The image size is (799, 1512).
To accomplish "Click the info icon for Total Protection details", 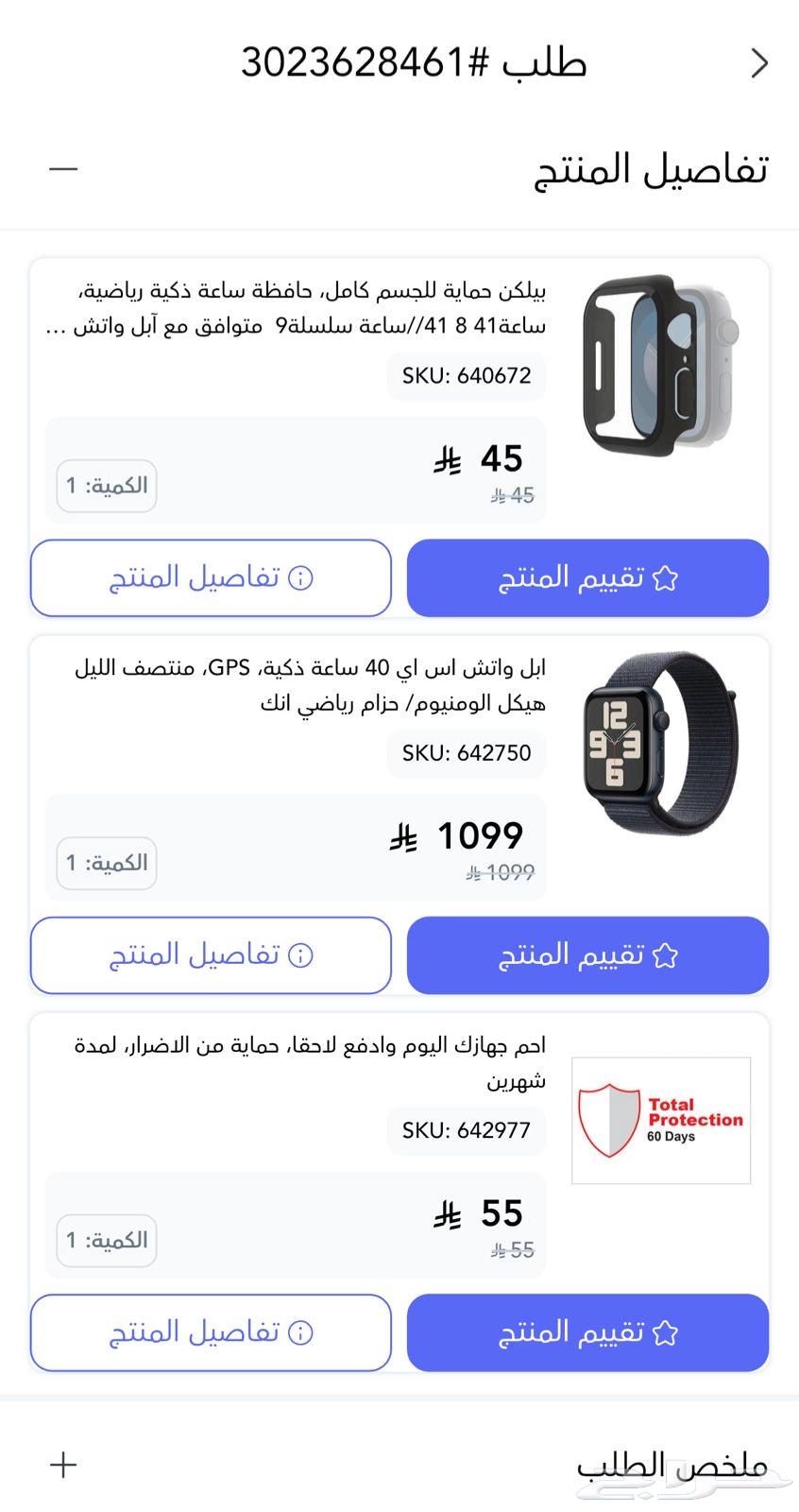I will pyautogui.click(x=300, y=1332).
